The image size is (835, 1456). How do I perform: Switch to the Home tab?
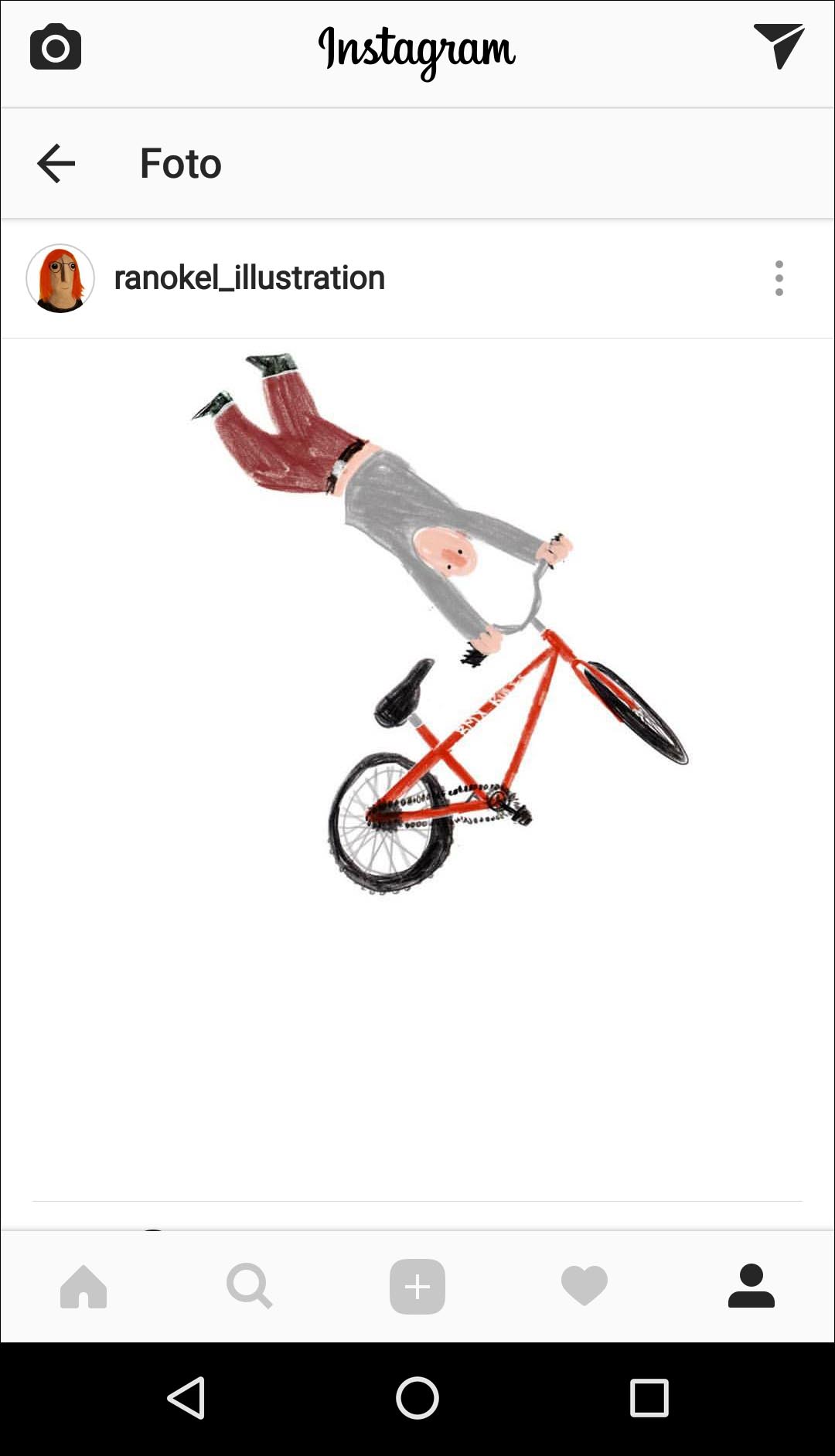83,1287
